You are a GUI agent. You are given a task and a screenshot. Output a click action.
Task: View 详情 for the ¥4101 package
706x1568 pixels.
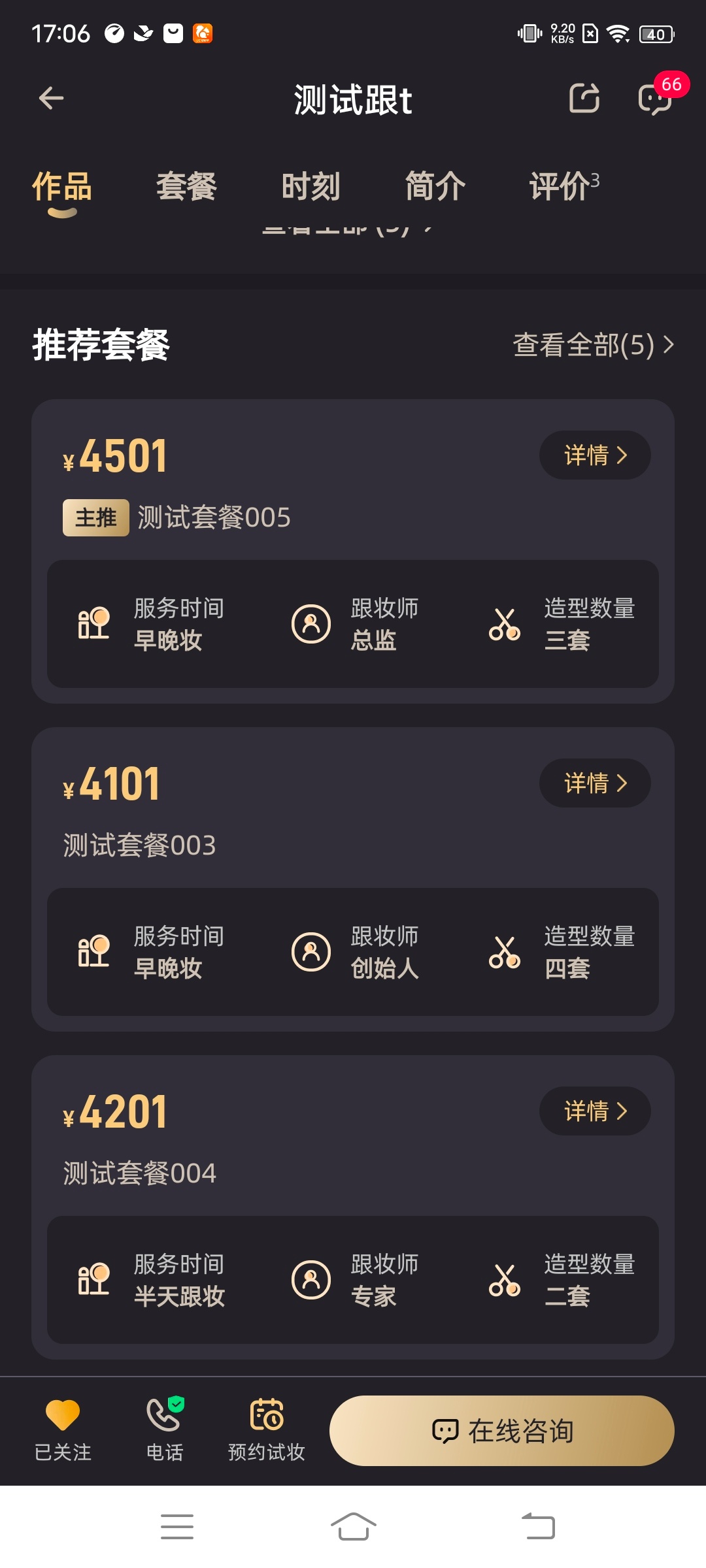click(595, 783)
